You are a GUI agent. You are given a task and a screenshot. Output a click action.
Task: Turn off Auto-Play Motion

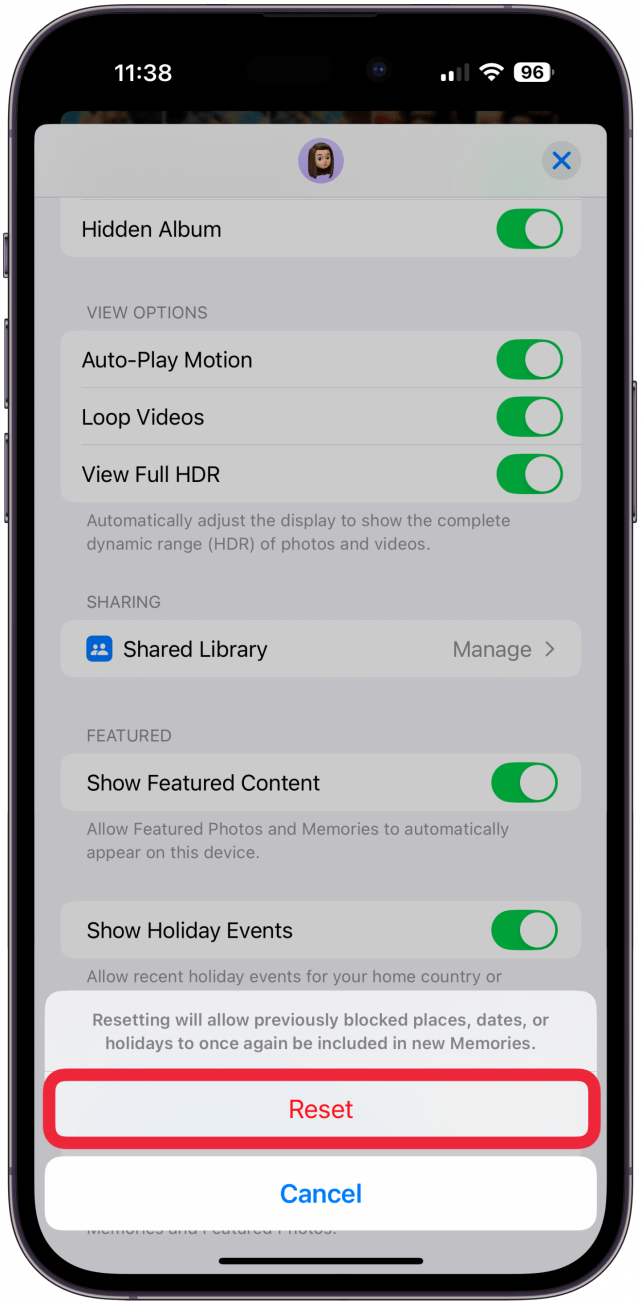click(529, 360)
